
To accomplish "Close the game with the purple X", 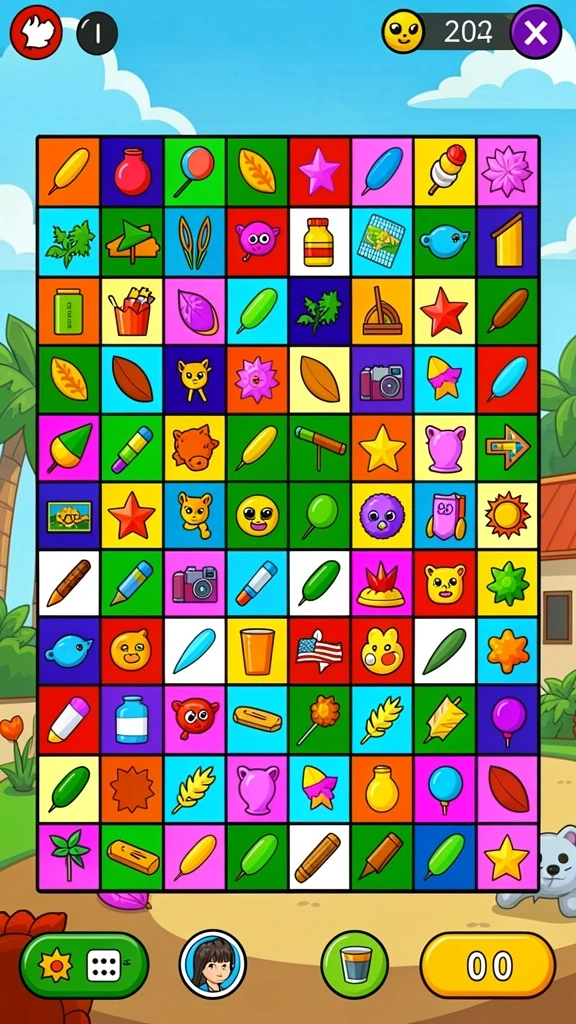I will [x=536, y=32].
